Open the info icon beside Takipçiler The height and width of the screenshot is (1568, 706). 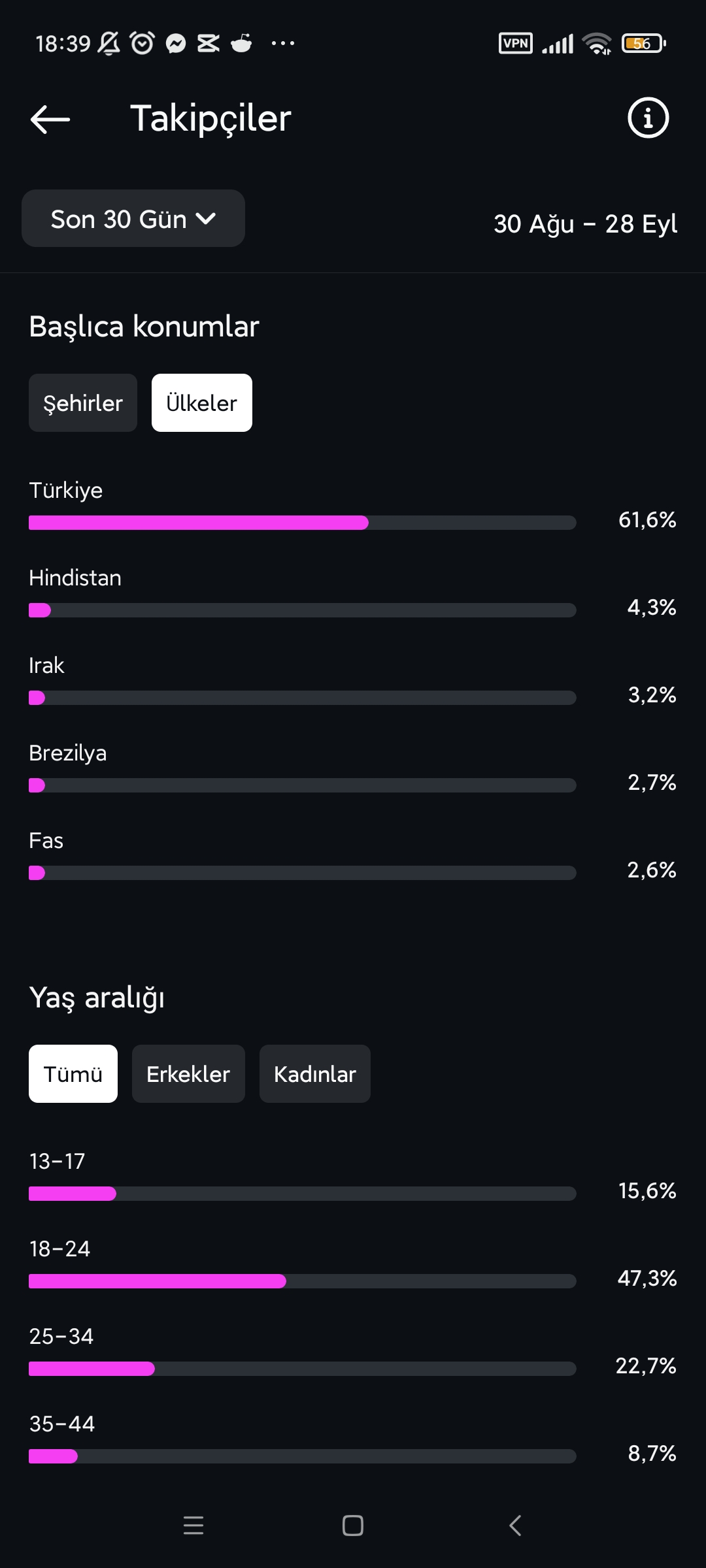click(648, 118)
